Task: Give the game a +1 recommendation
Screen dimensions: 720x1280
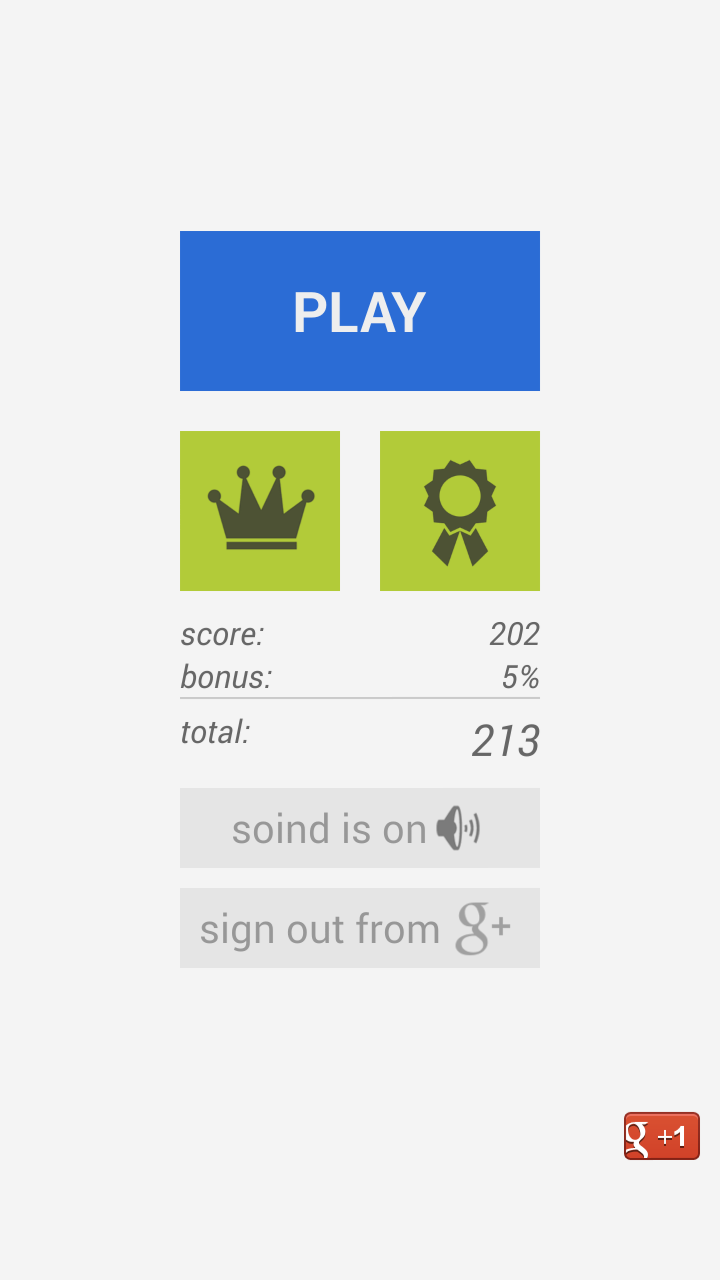Action: (x=662, y=1136)
